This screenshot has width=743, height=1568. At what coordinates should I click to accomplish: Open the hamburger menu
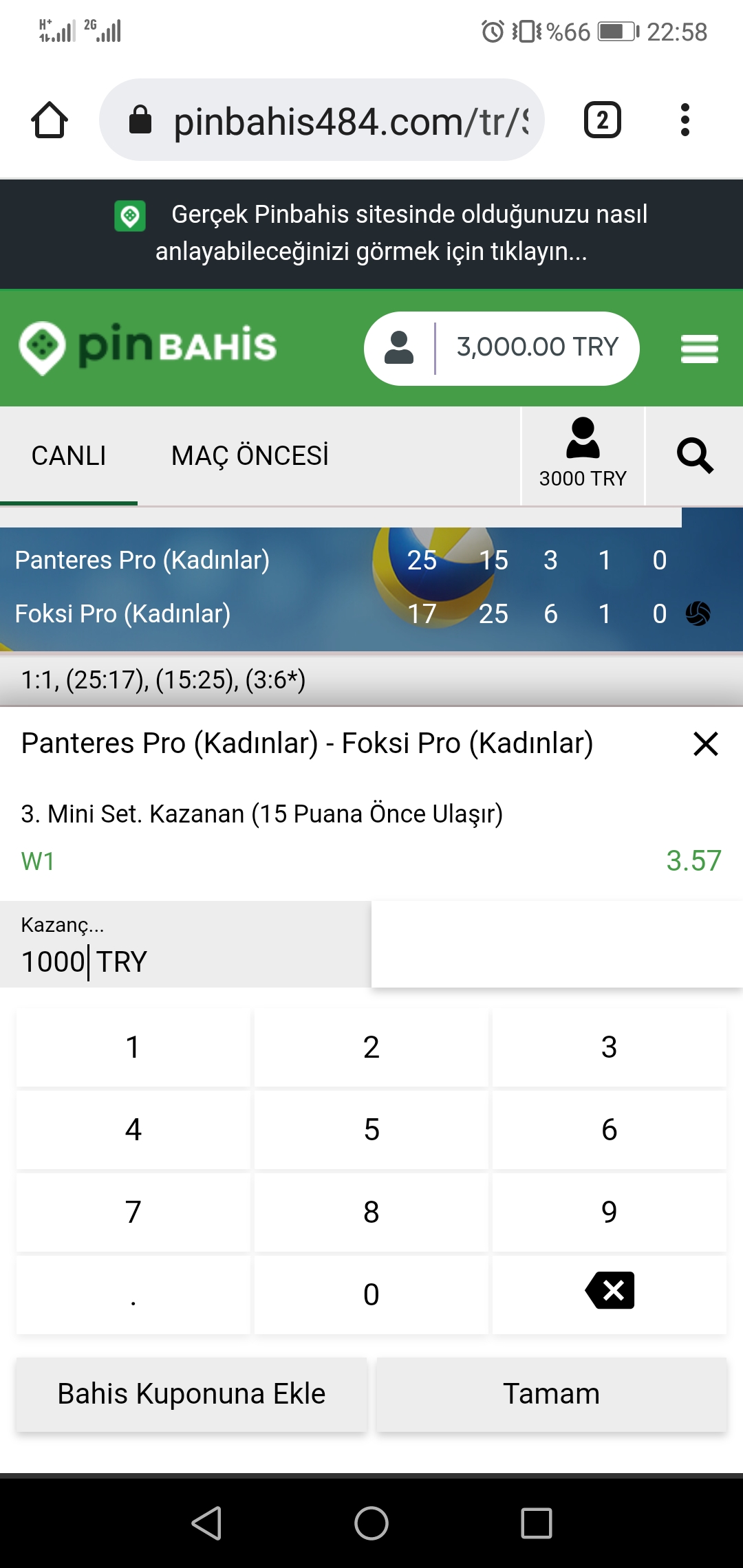(700, 349)
